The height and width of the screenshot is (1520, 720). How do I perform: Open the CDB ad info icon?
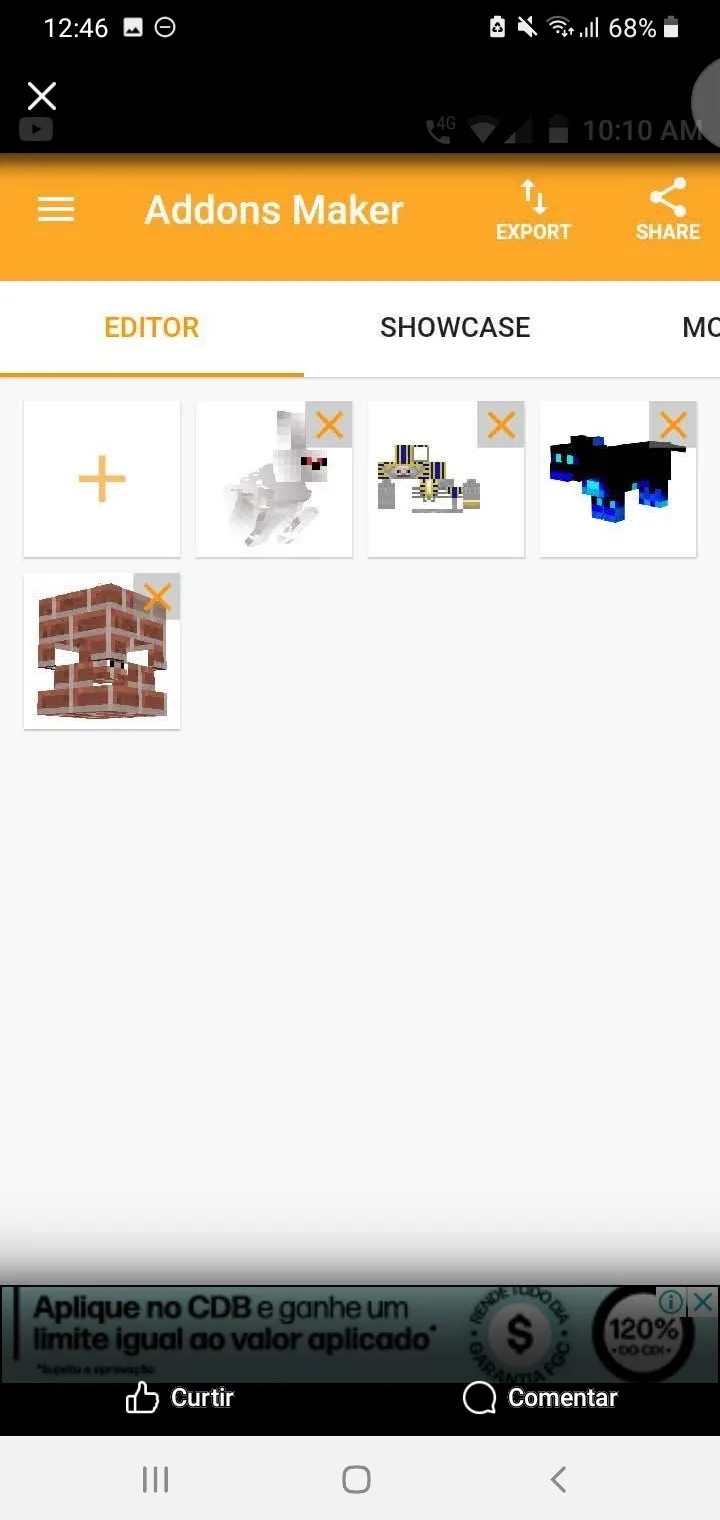tap(671, 1302)
